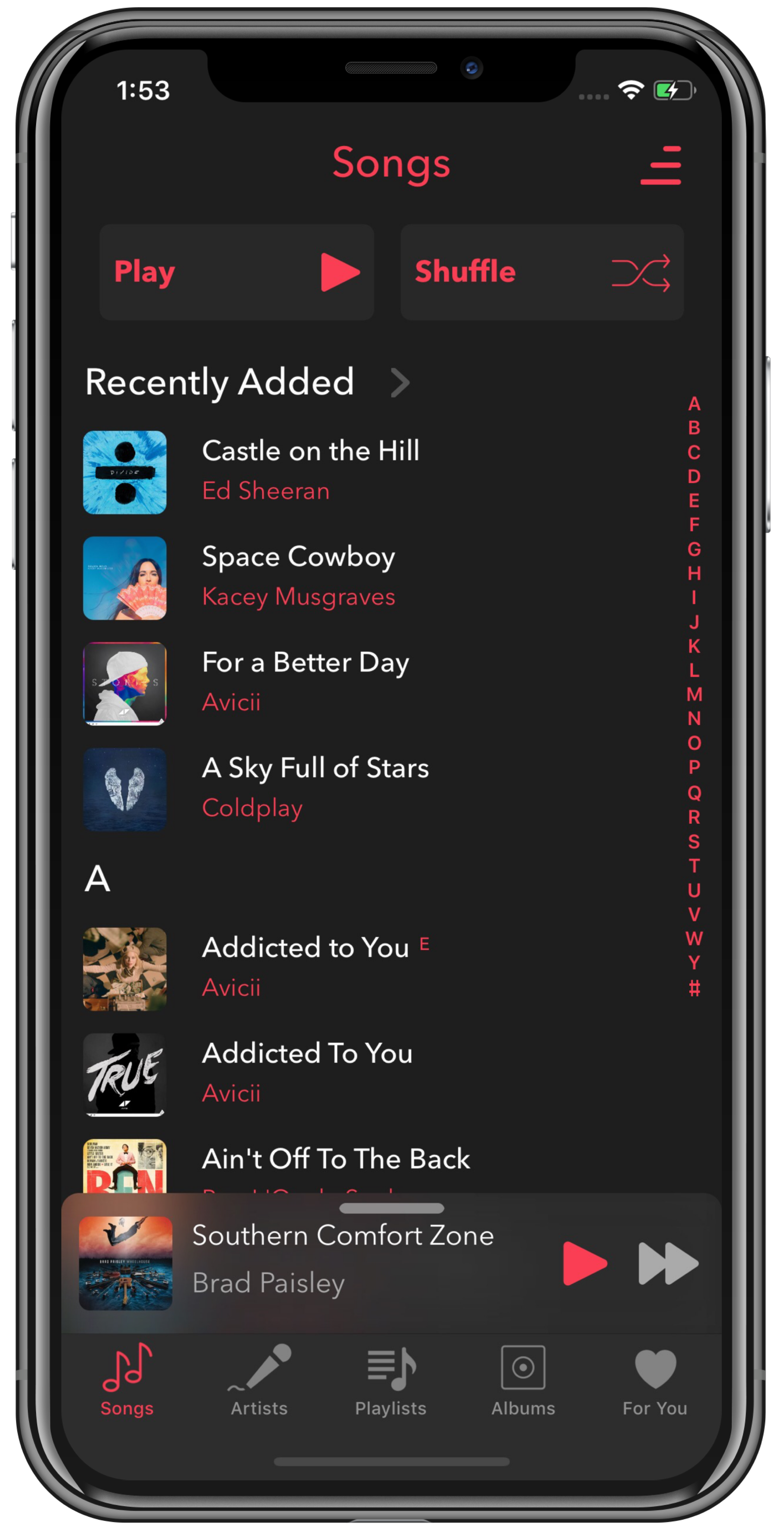Screen dimensions: 784x1534
Task: Resume Southern Comfort Zone playback
Action: (584, 1263)
